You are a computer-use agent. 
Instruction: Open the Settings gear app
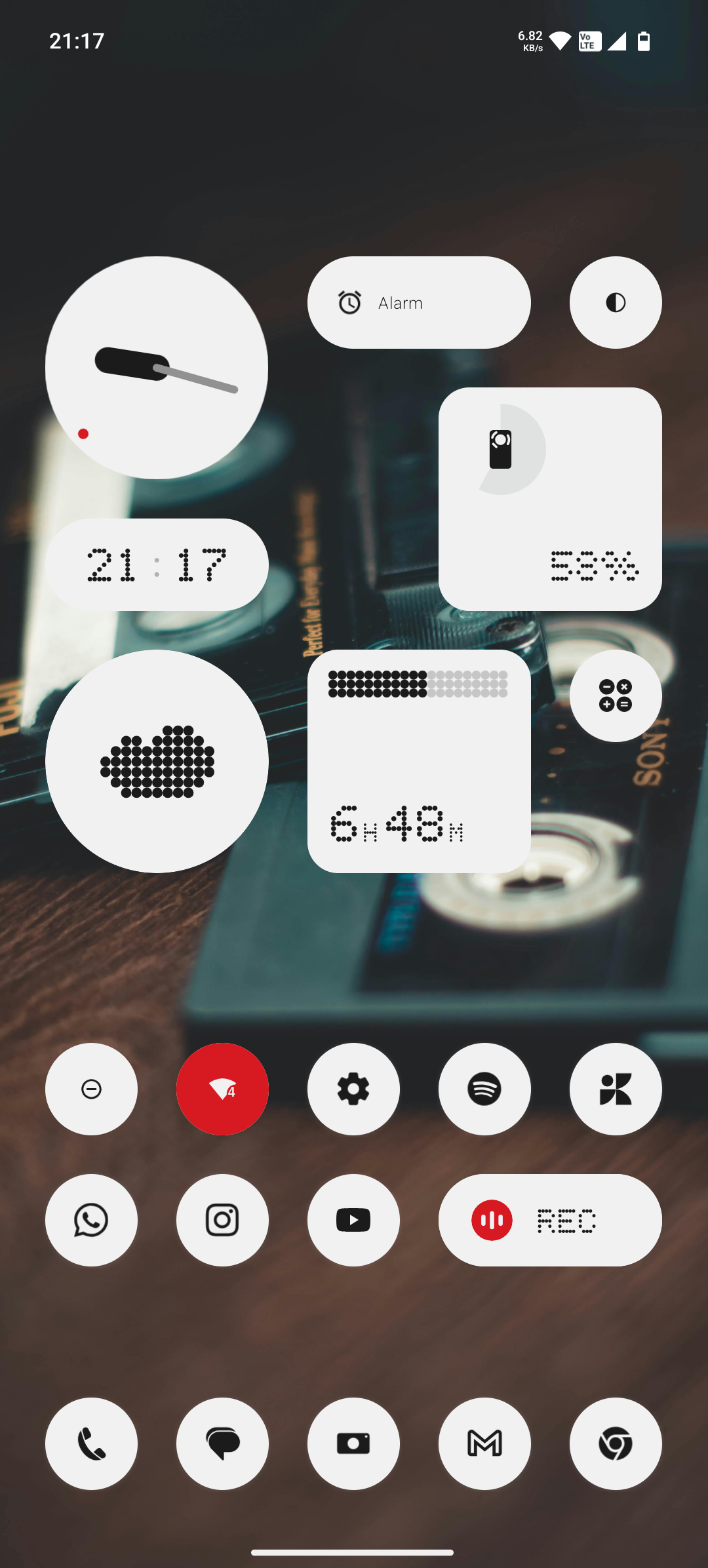353,1089
